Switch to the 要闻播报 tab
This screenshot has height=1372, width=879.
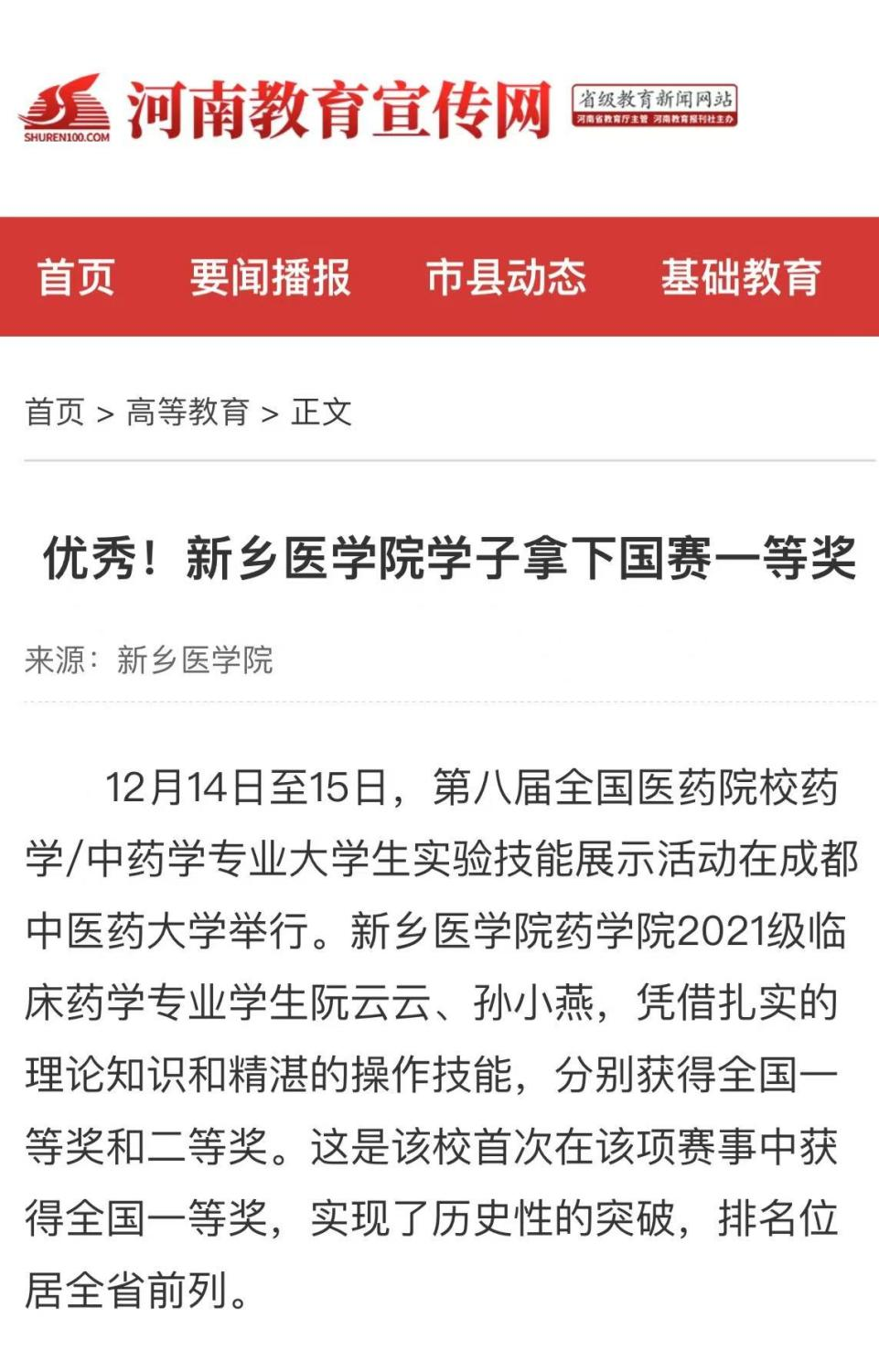270,277
